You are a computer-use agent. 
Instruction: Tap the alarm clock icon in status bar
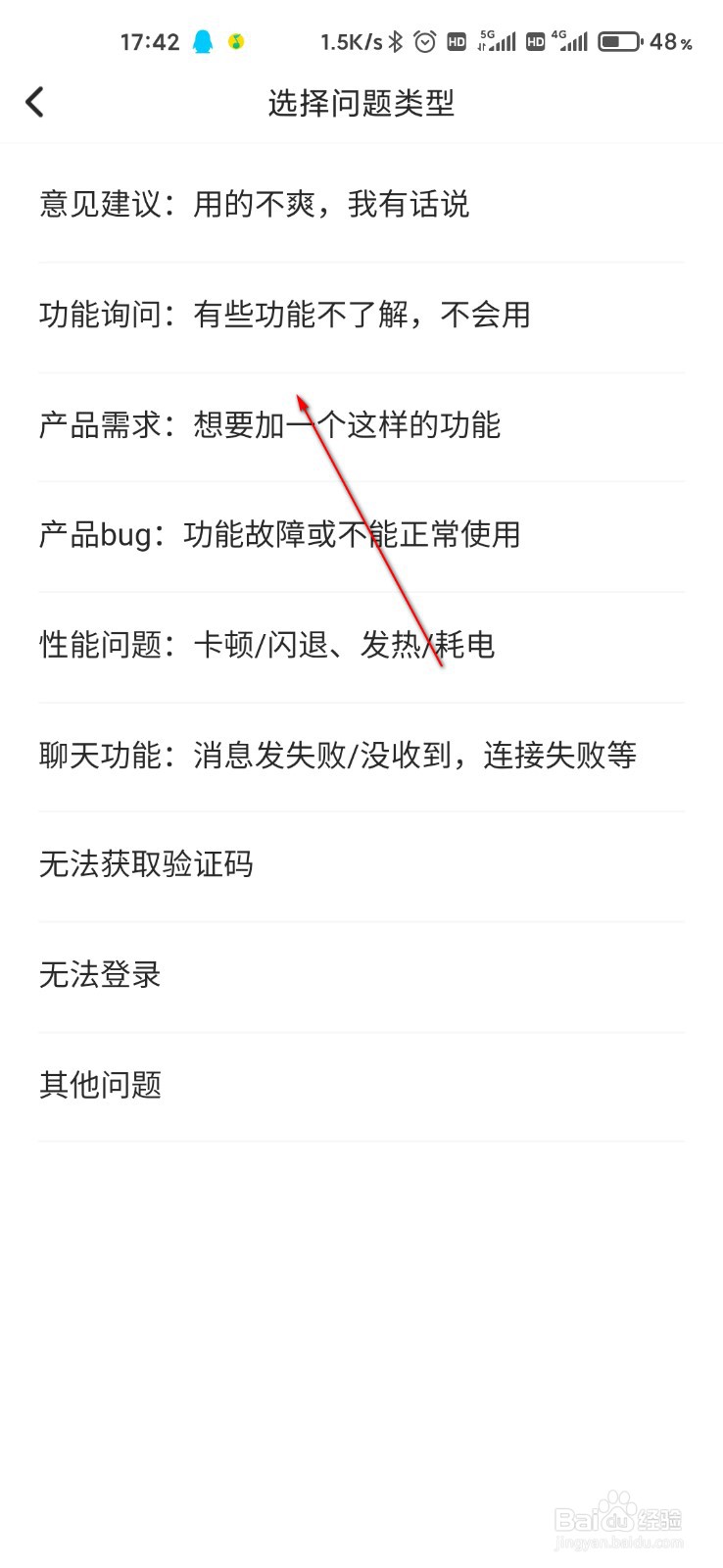[x=424, y=41]
